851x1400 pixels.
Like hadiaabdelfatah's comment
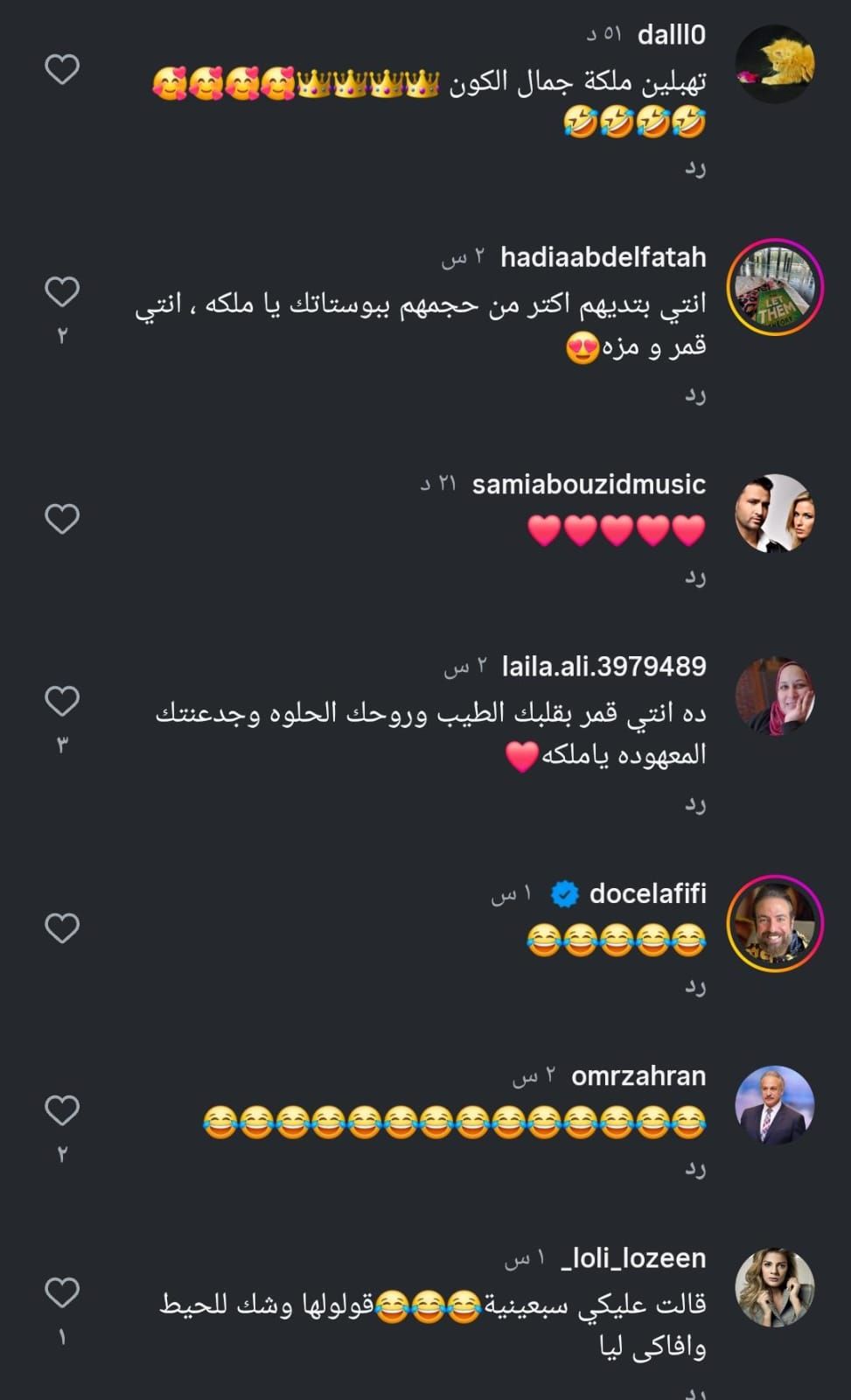point(62,291)
